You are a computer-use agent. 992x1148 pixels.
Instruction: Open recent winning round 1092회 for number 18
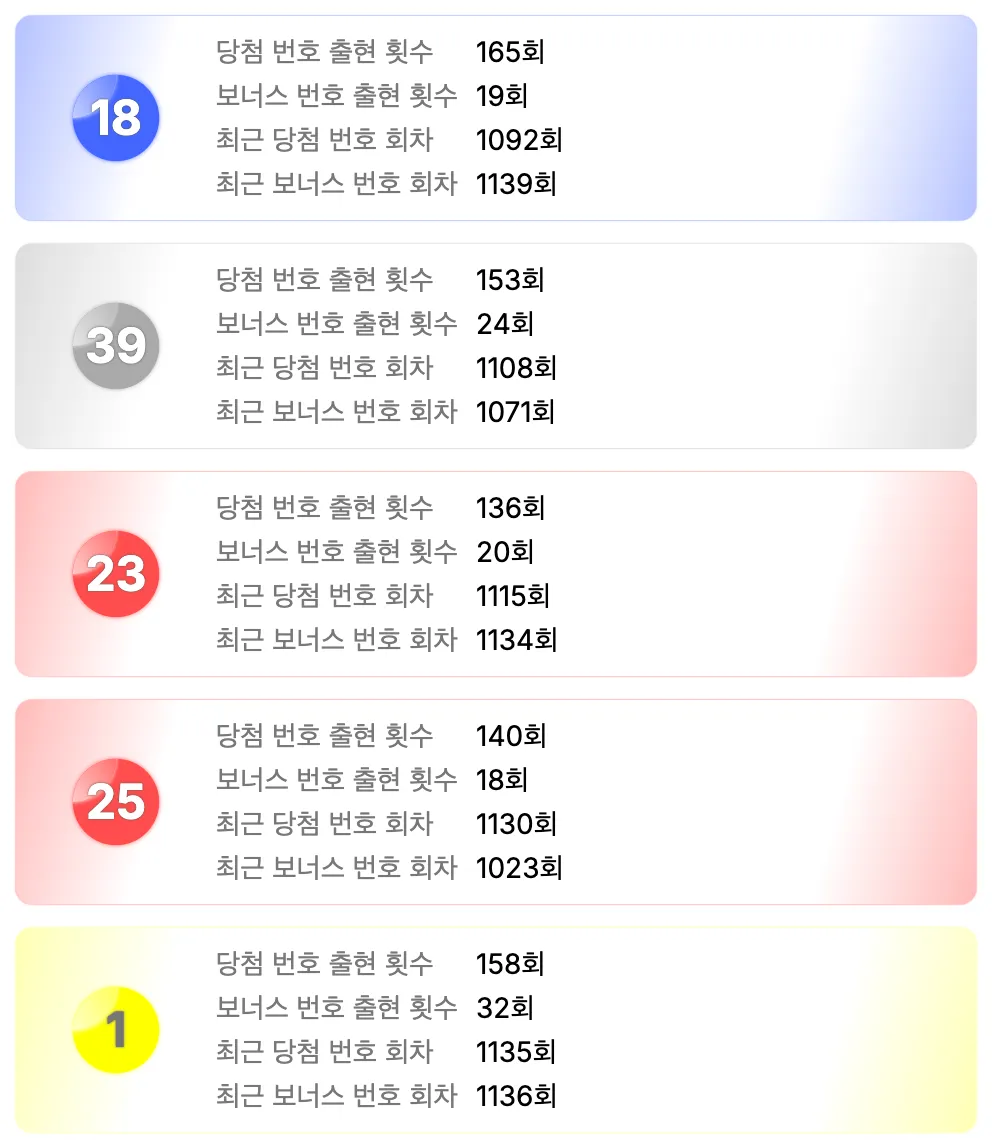518,140
